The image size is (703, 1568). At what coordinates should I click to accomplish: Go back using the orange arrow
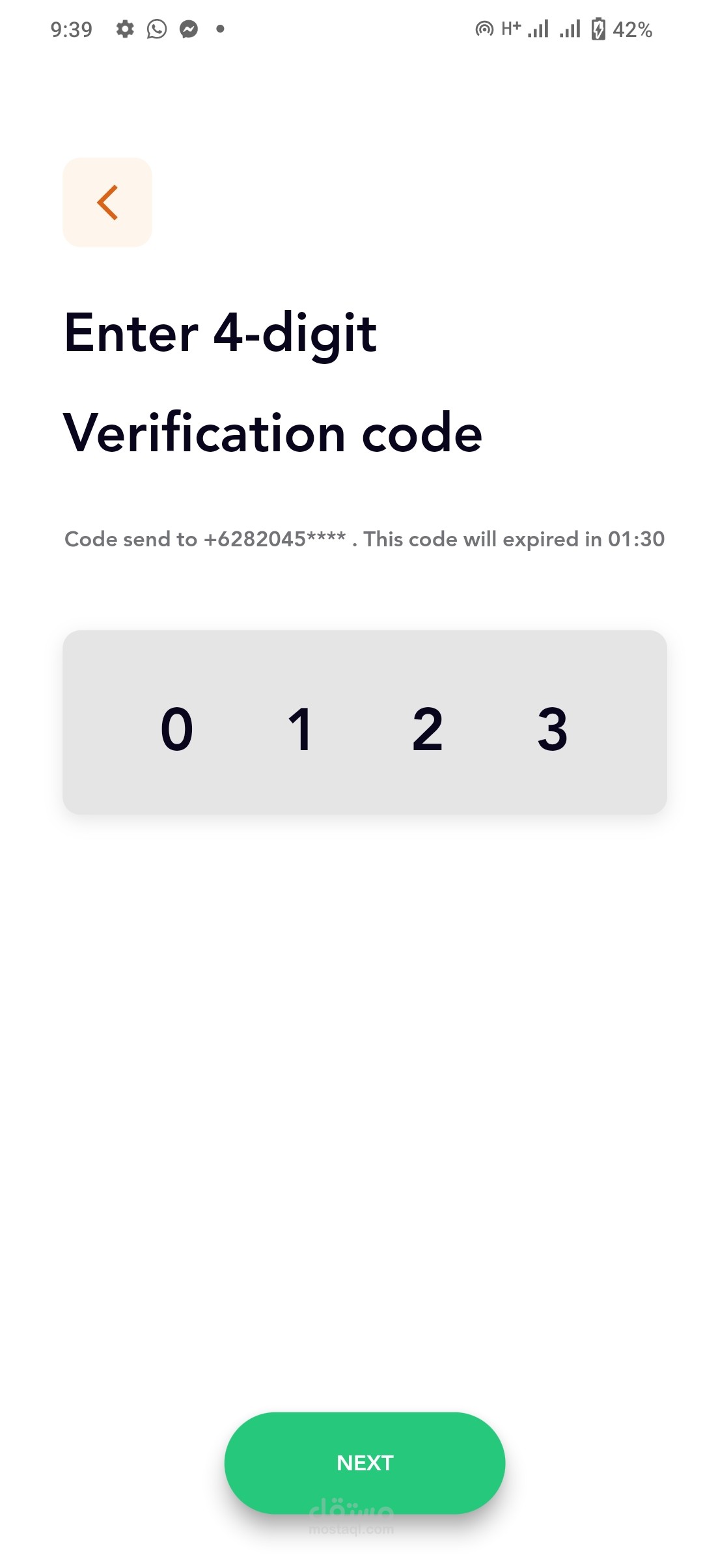click(x=107, y=203)
